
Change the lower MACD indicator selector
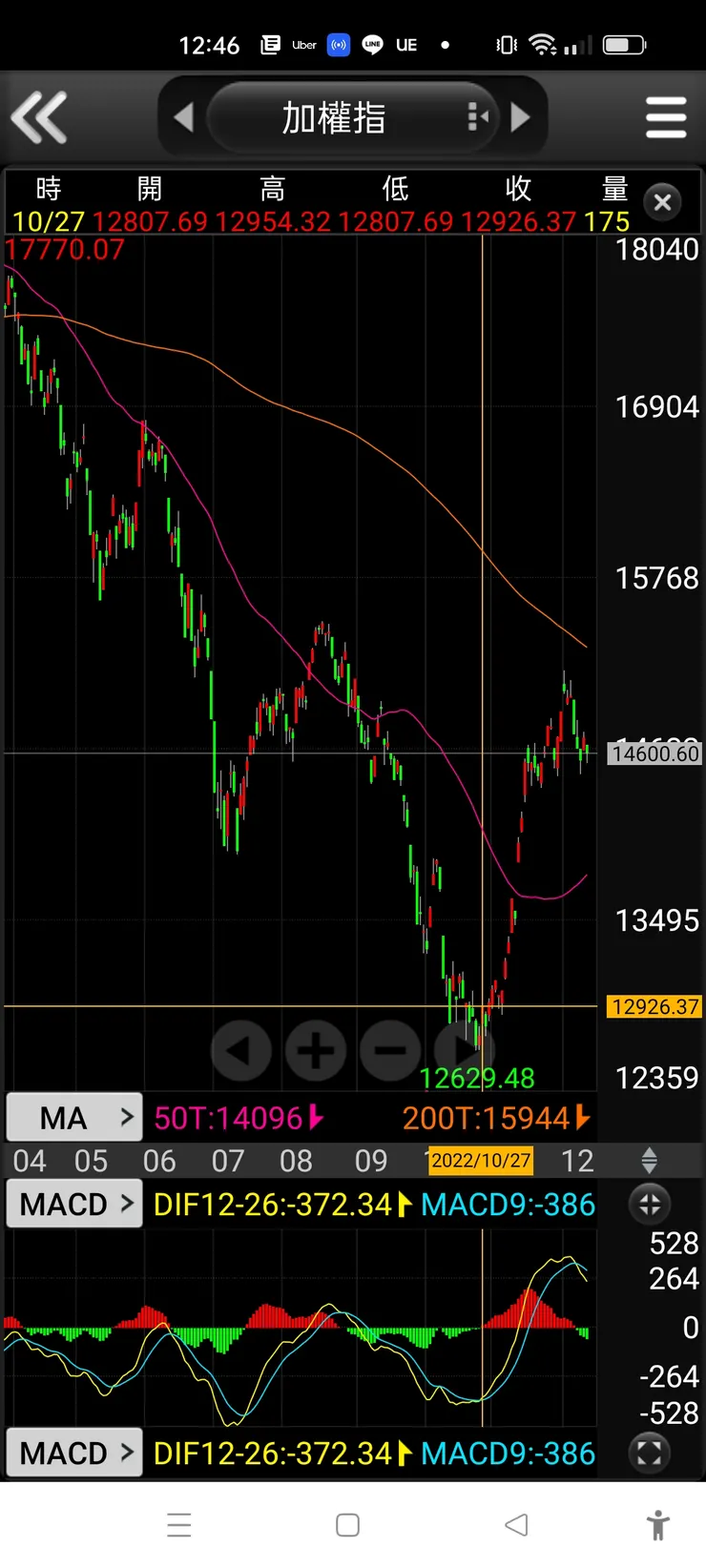point(74,1453)
